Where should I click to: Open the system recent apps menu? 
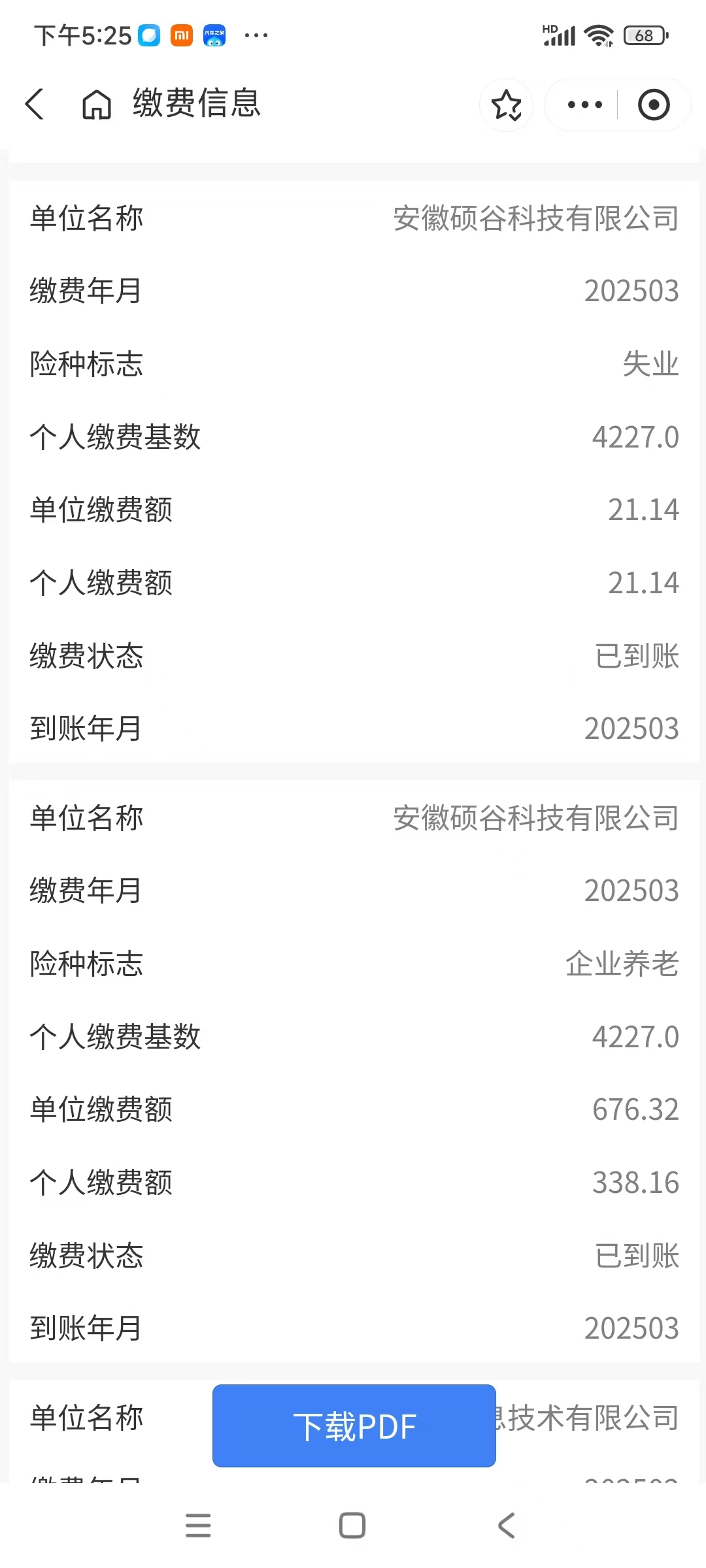(198, 1526)
